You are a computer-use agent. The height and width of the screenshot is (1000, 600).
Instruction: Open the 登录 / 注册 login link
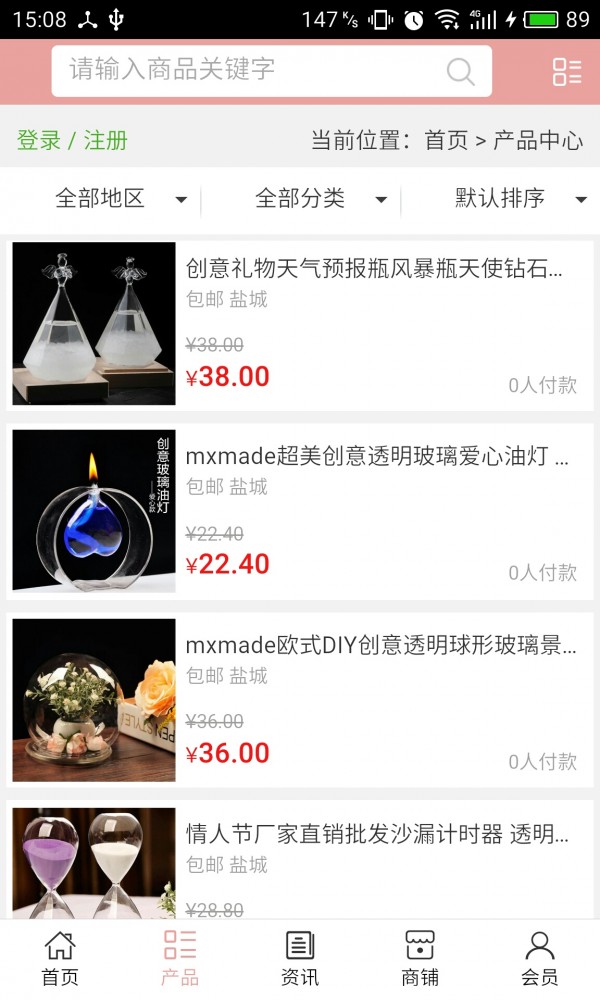pos(72,140)
